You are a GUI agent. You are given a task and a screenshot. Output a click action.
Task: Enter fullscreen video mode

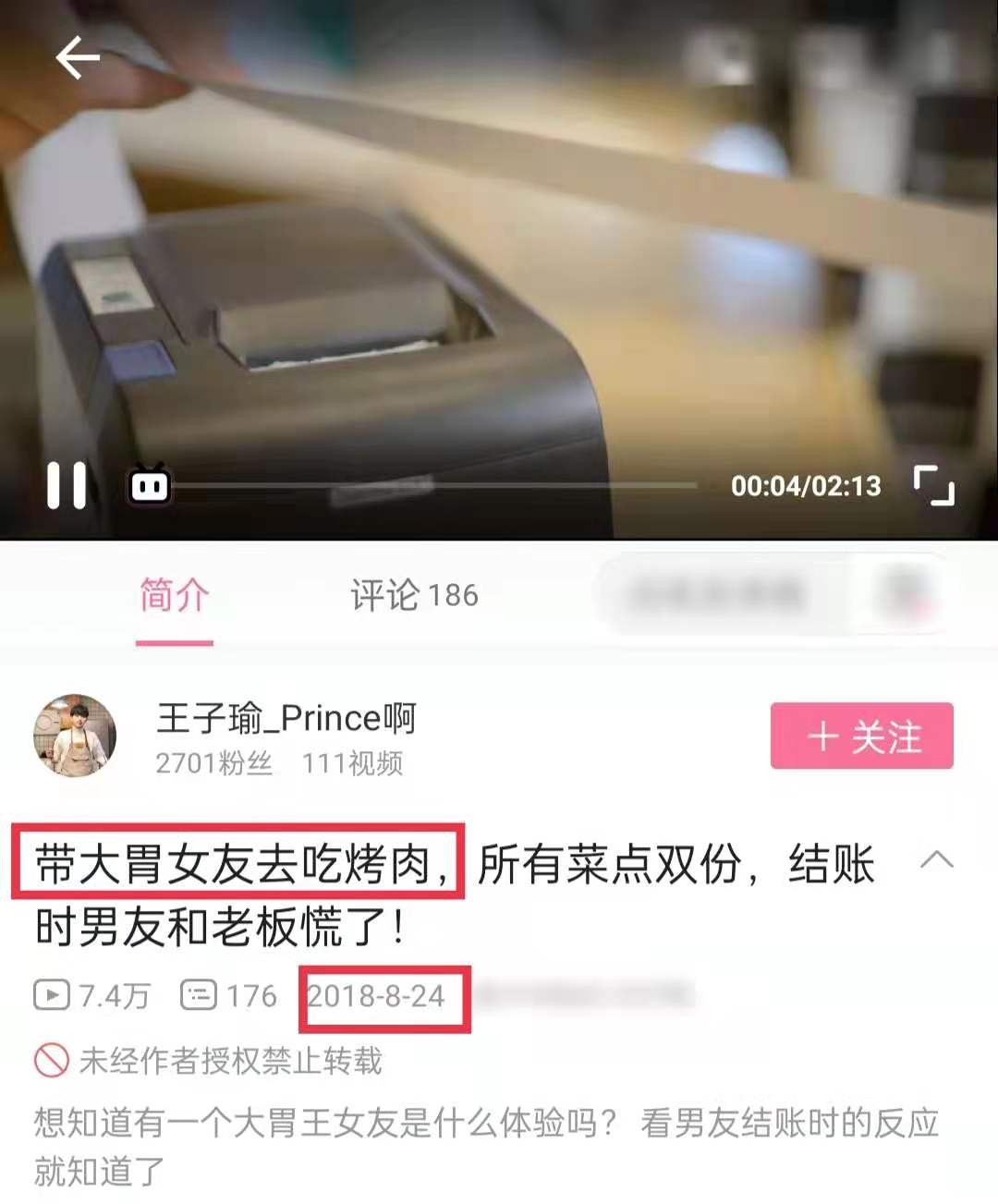point(933,485)
